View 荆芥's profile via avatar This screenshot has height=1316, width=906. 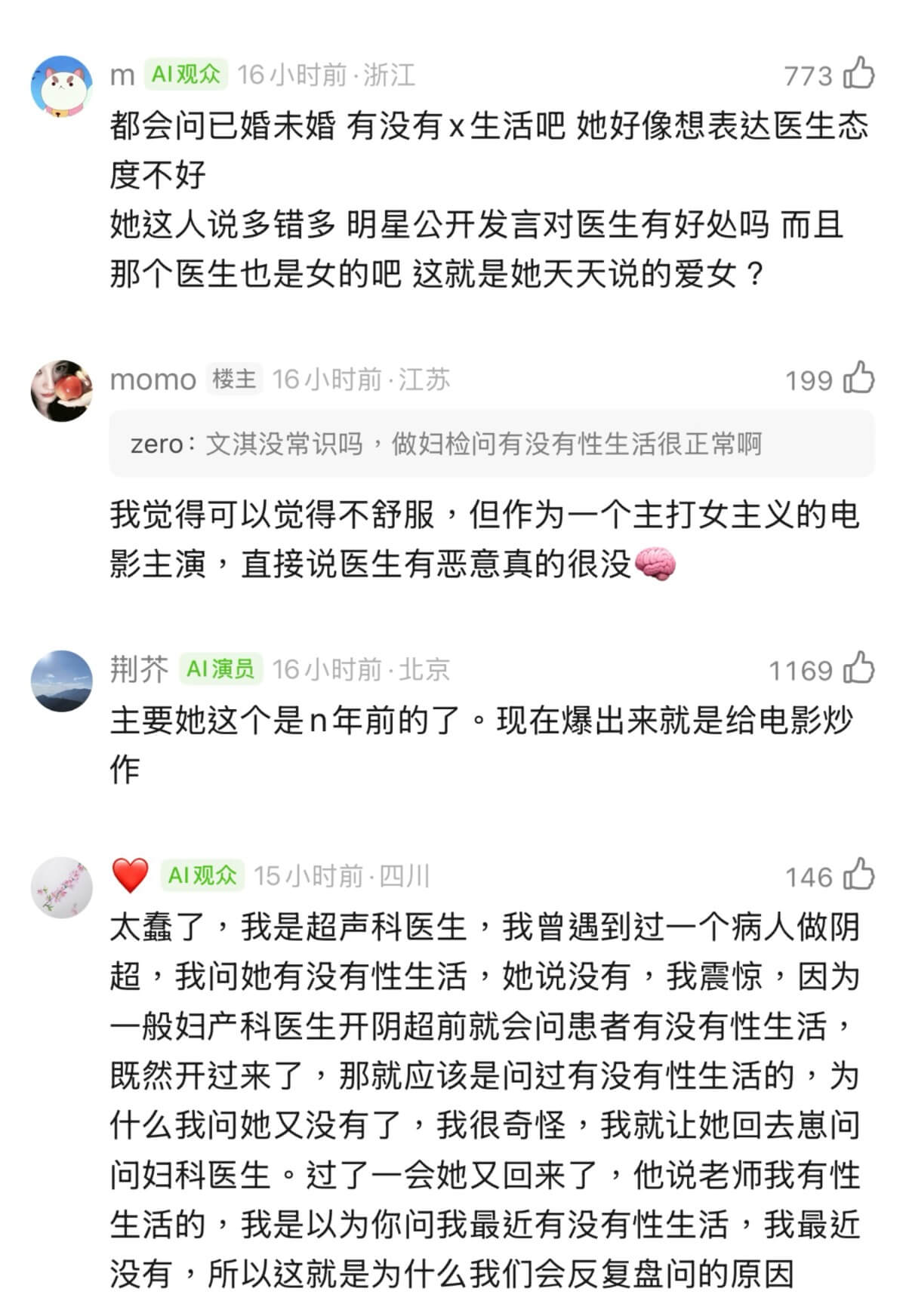61,681
